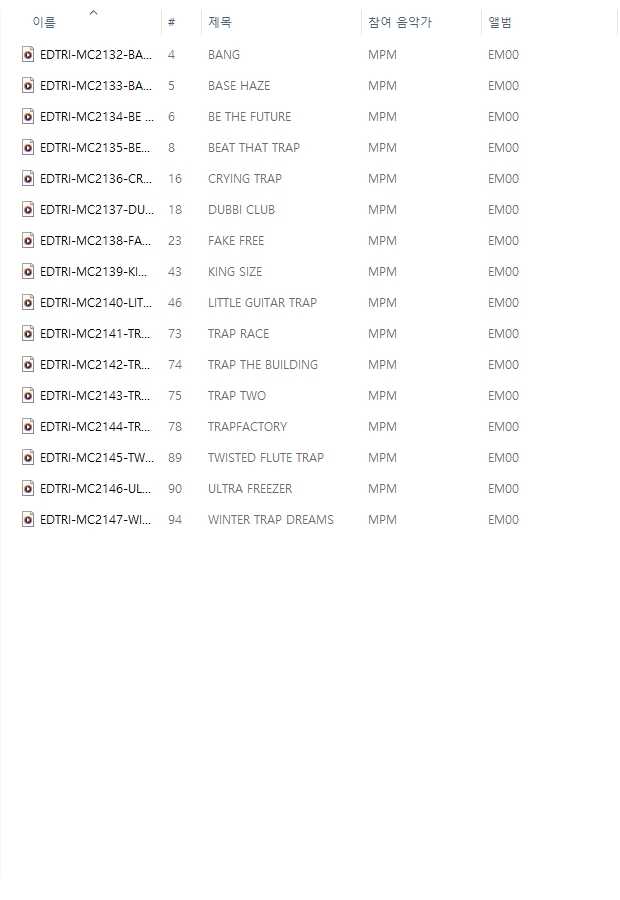Select the CRYING TRAP file
The height and width of the screenshot is (900, 620).
coord(95,179)
